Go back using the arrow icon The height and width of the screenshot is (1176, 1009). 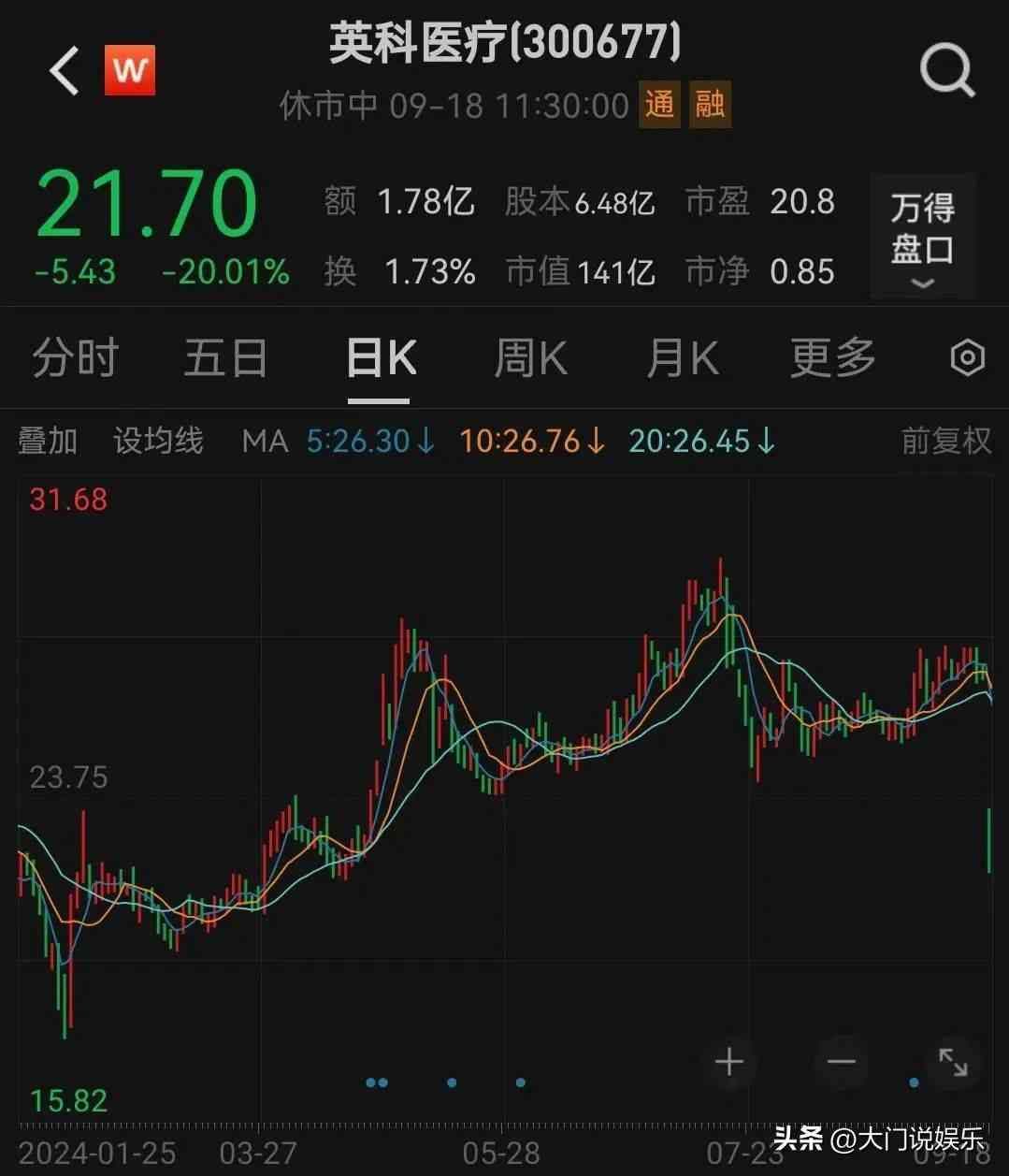click(x=65, y=71)
